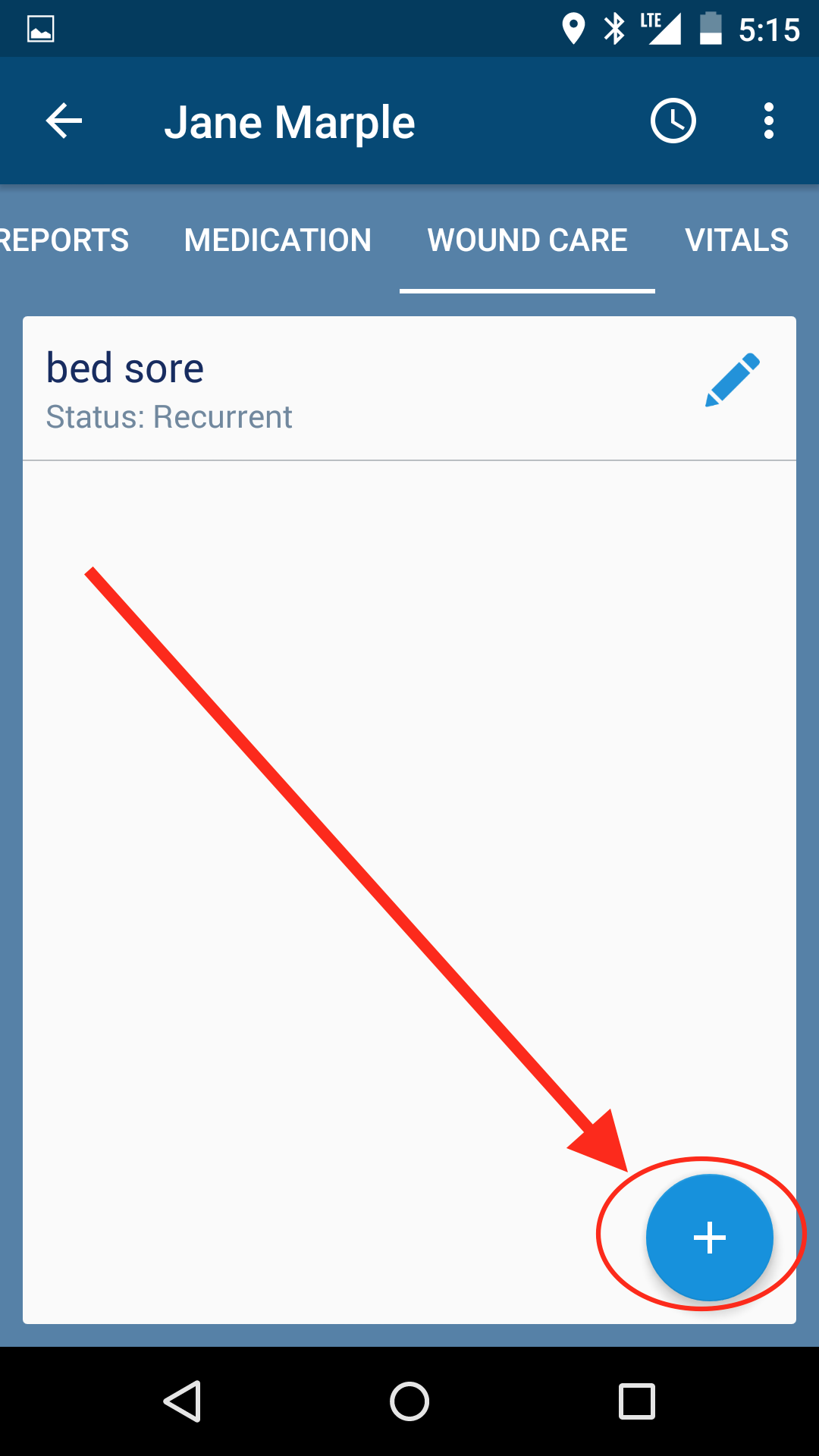Switch to the Vitals tab
The height and width of the screenshot is (1456, 819).
[x=737, y=240]
